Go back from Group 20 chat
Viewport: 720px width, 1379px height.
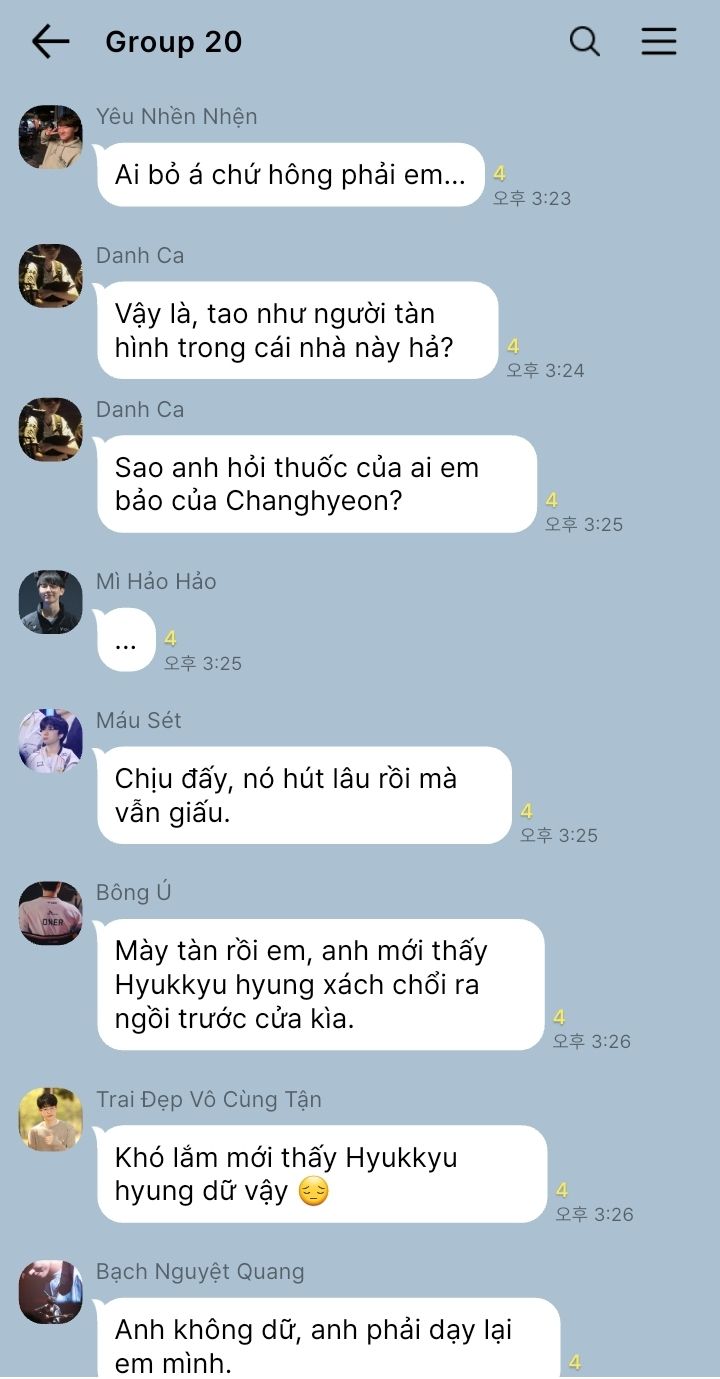pyautogui.click(x=50, y=41)
